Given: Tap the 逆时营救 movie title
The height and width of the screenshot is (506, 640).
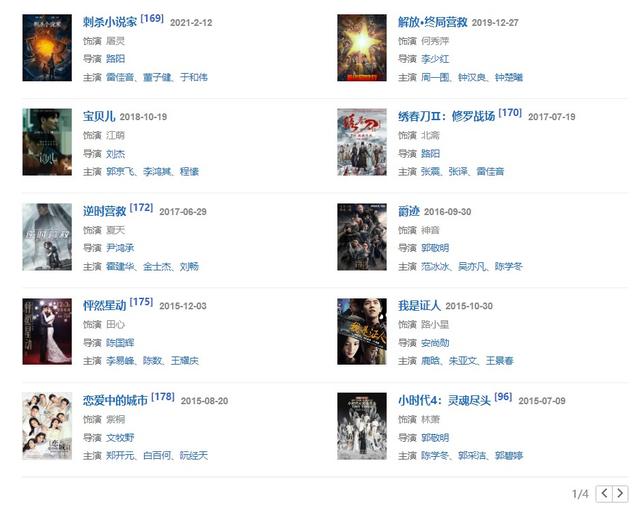Looking at the screenshot, I should point(104,212).
